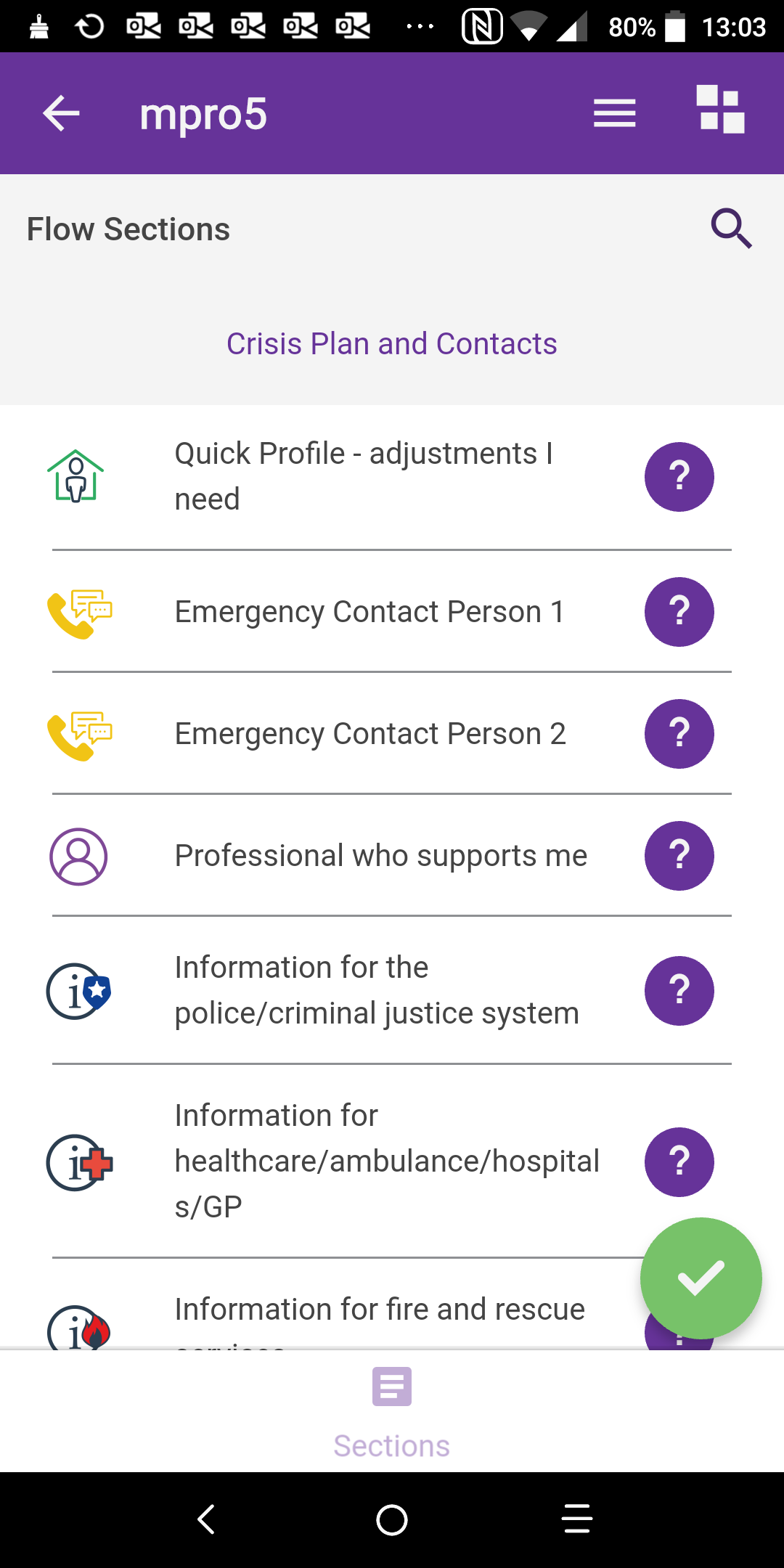Open Information for healthcare/ambulance/hospitals/GP

pyautogui.click(x=392, y=1161)
